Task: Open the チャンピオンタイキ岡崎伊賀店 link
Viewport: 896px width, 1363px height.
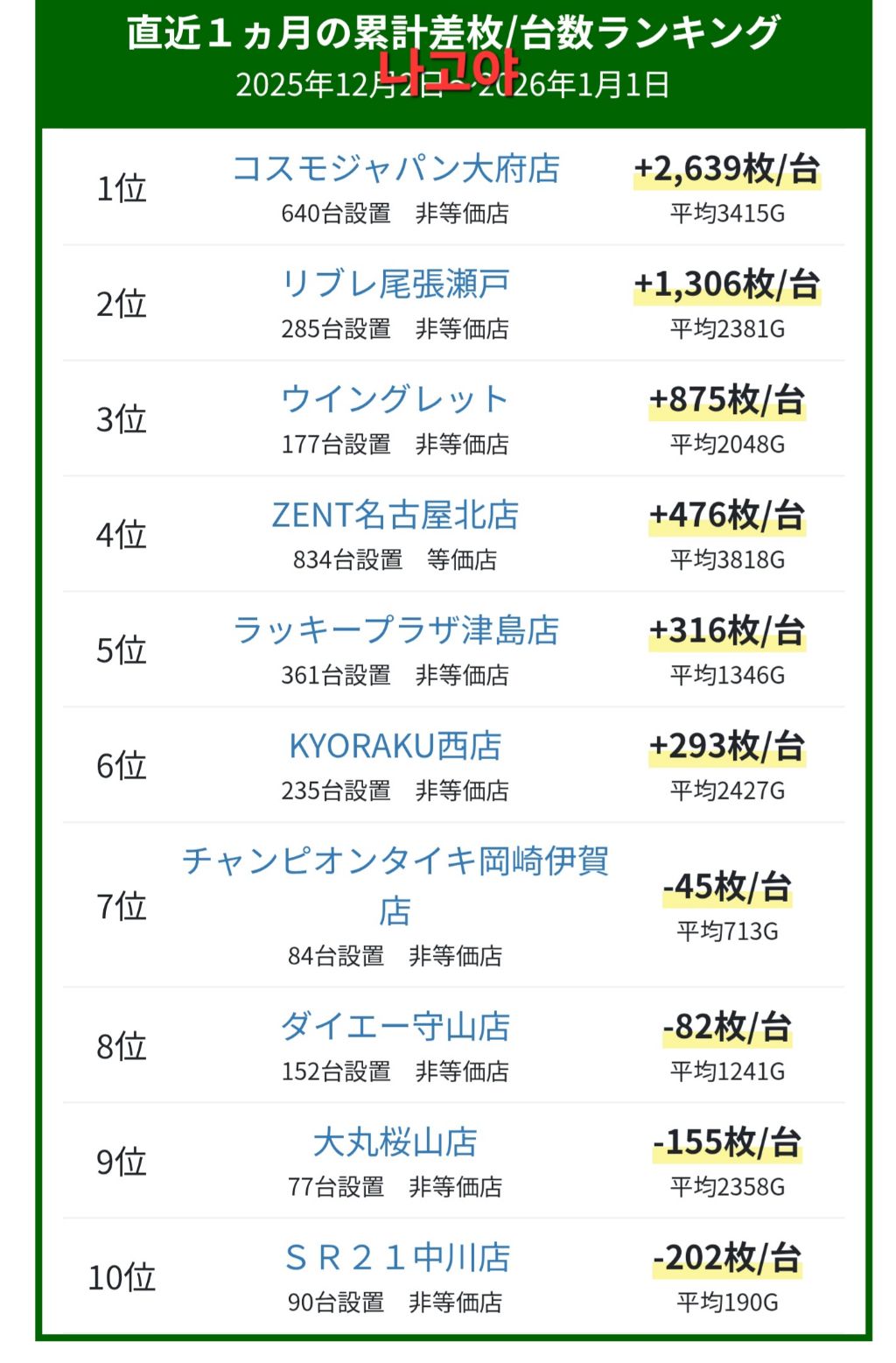Action: [x=395, y=862]
